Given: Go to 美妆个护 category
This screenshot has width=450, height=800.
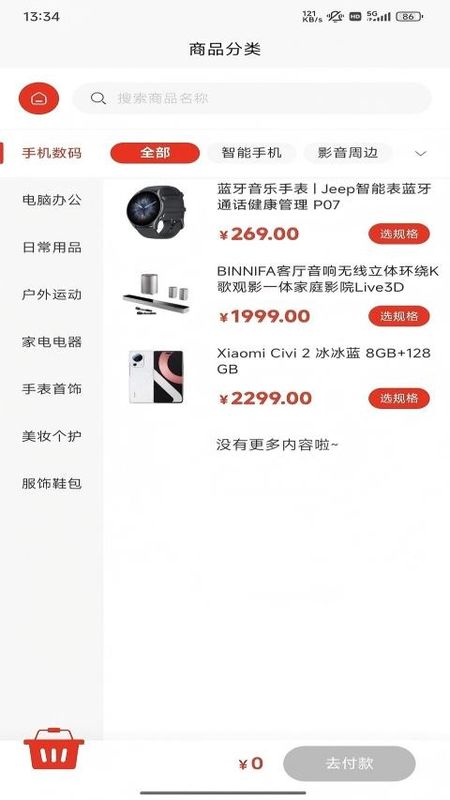Looking at the screenshot, I should tap(52, 436).
